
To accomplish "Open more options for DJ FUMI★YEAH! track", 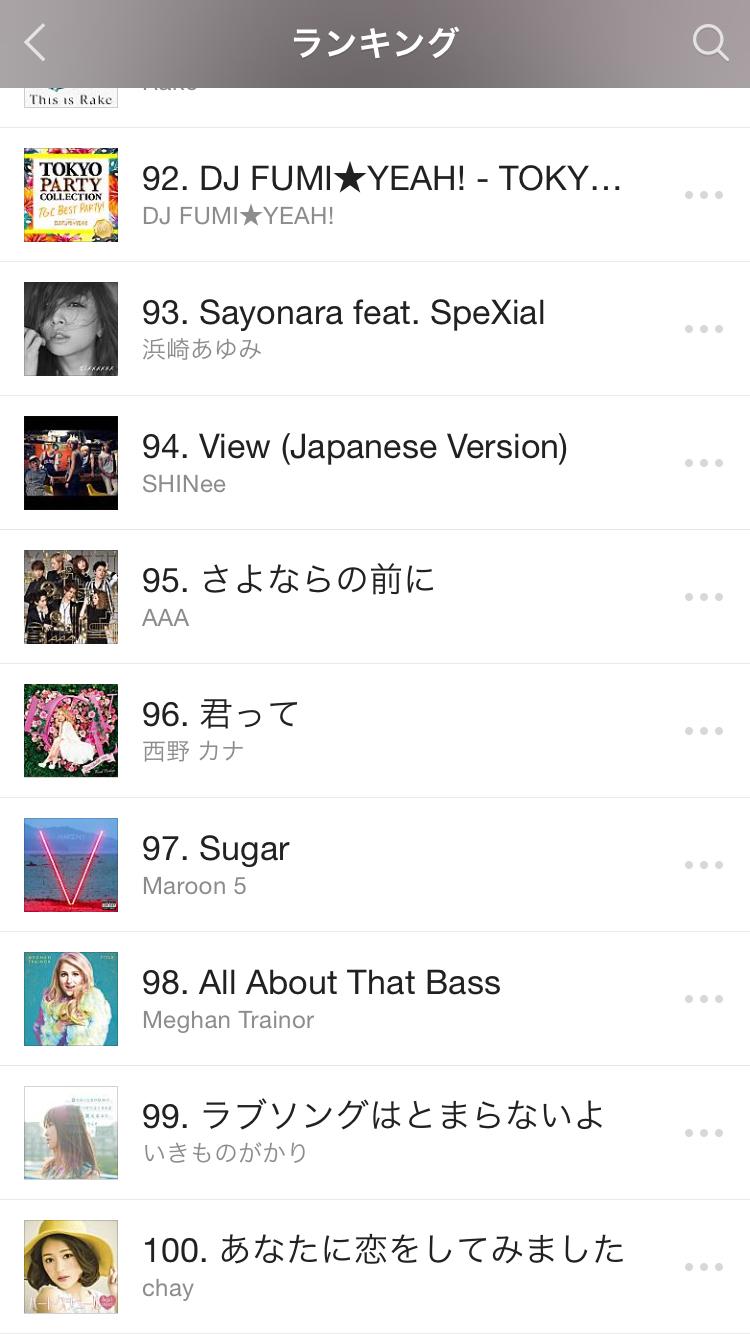I will point(704,195).
